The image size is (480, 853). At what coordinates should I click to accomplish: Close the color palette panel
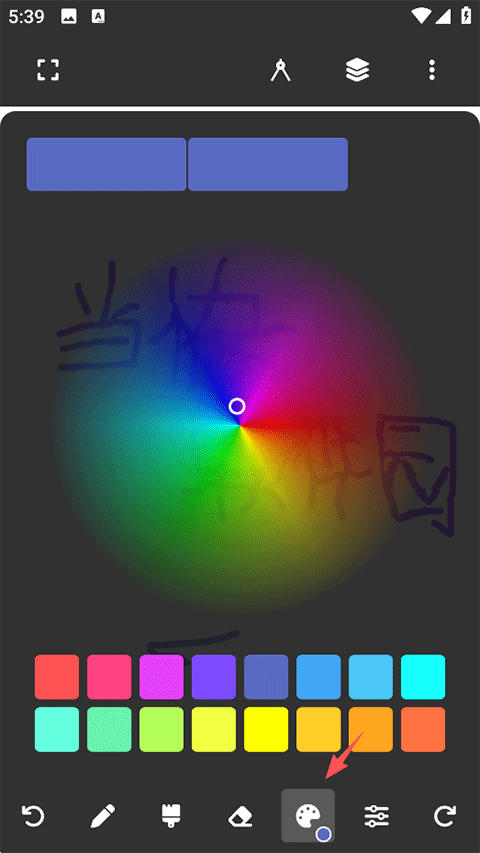308,815
